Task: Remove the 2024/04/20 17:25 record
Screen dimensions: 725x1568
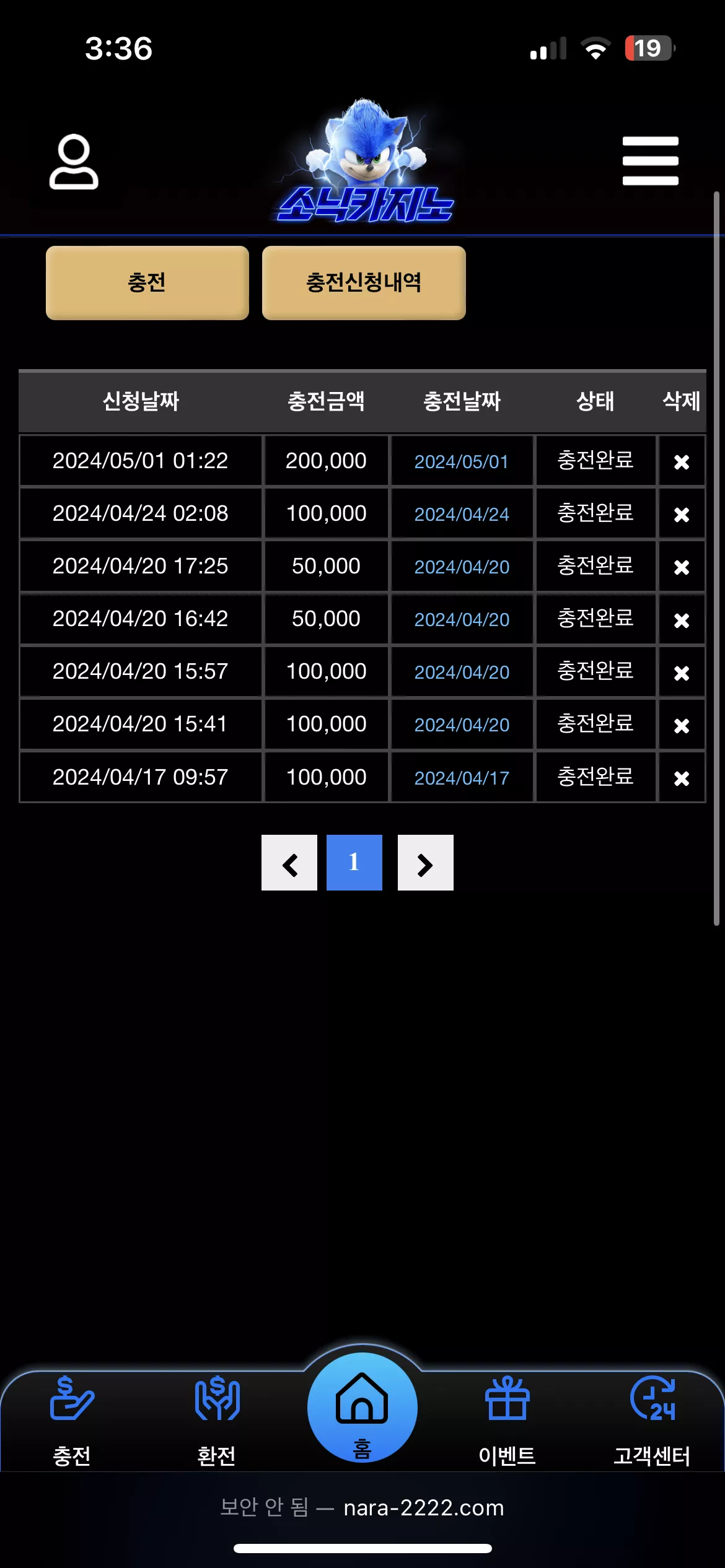Action: click(x=682, y=567)
